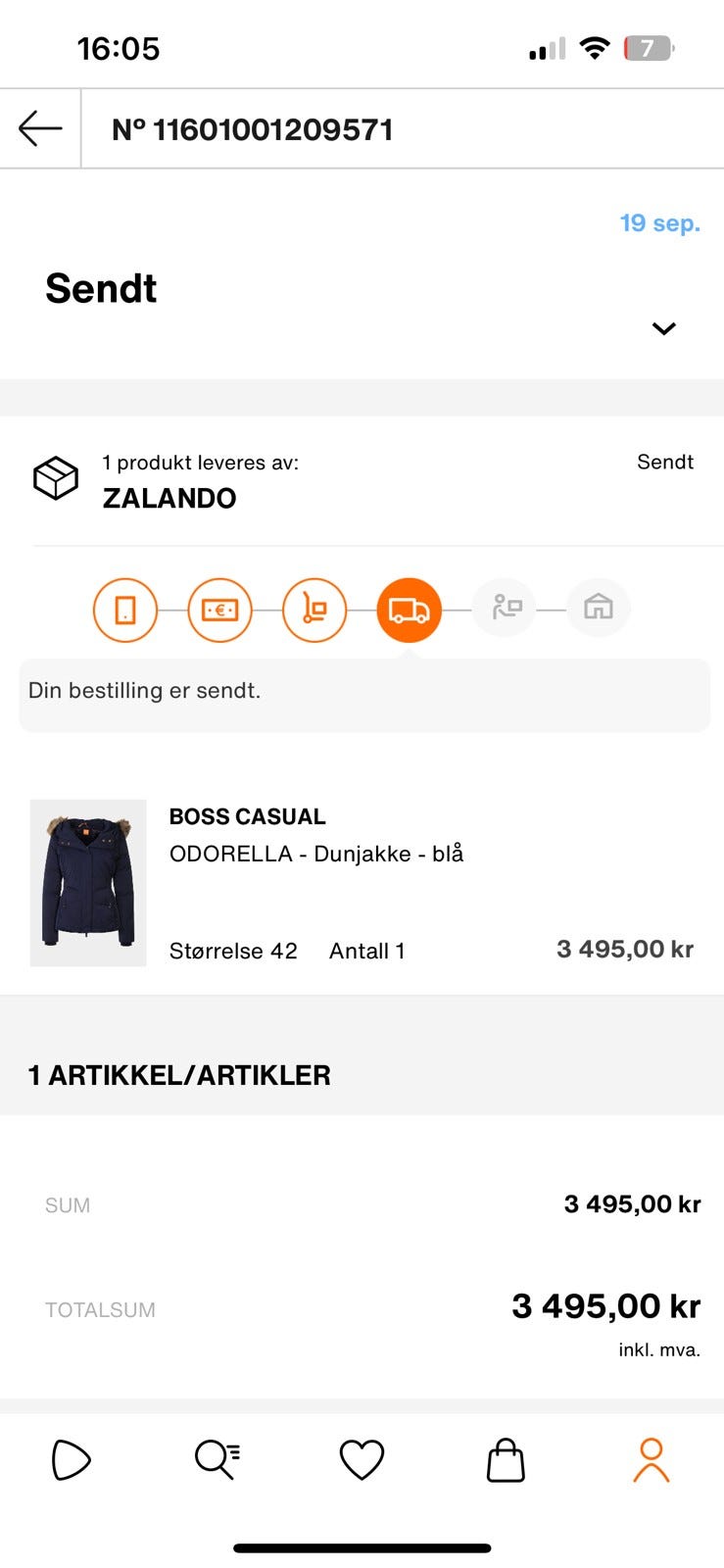Collapse the Sendt status section chevron
Viewport: 724px width, 1568px height.
[x=664, y=328]
